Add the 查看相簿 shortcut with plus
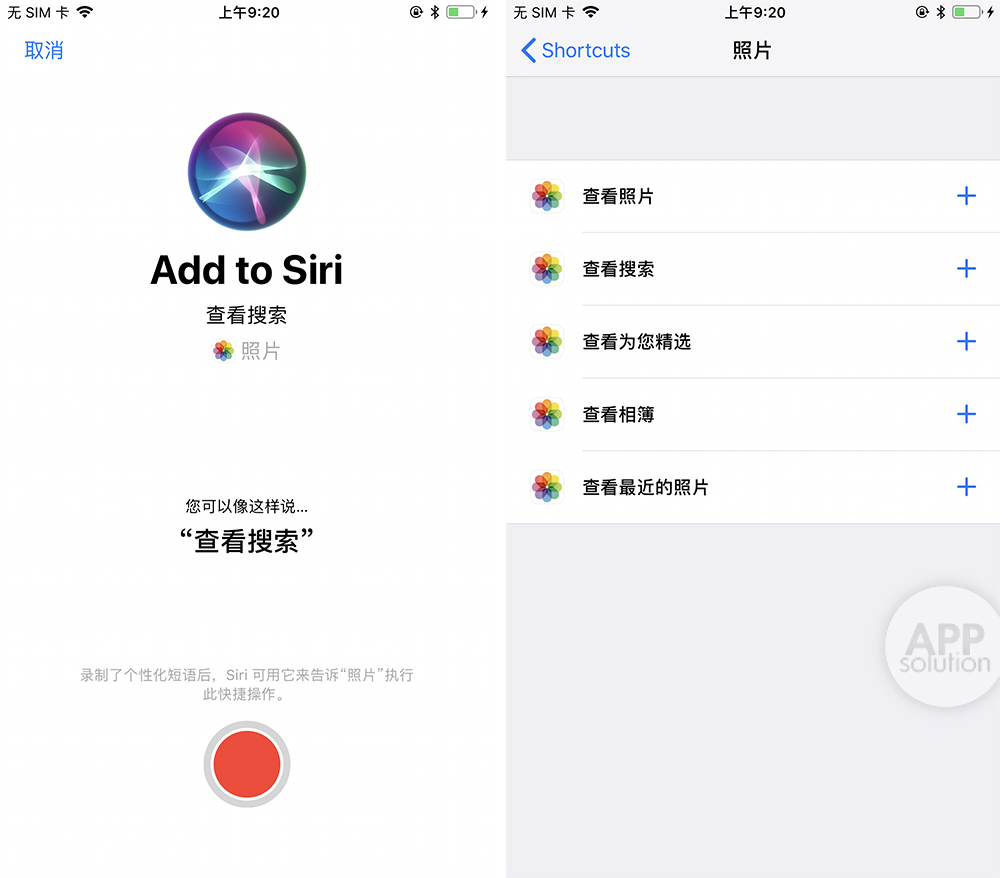 tap(966, 414)
